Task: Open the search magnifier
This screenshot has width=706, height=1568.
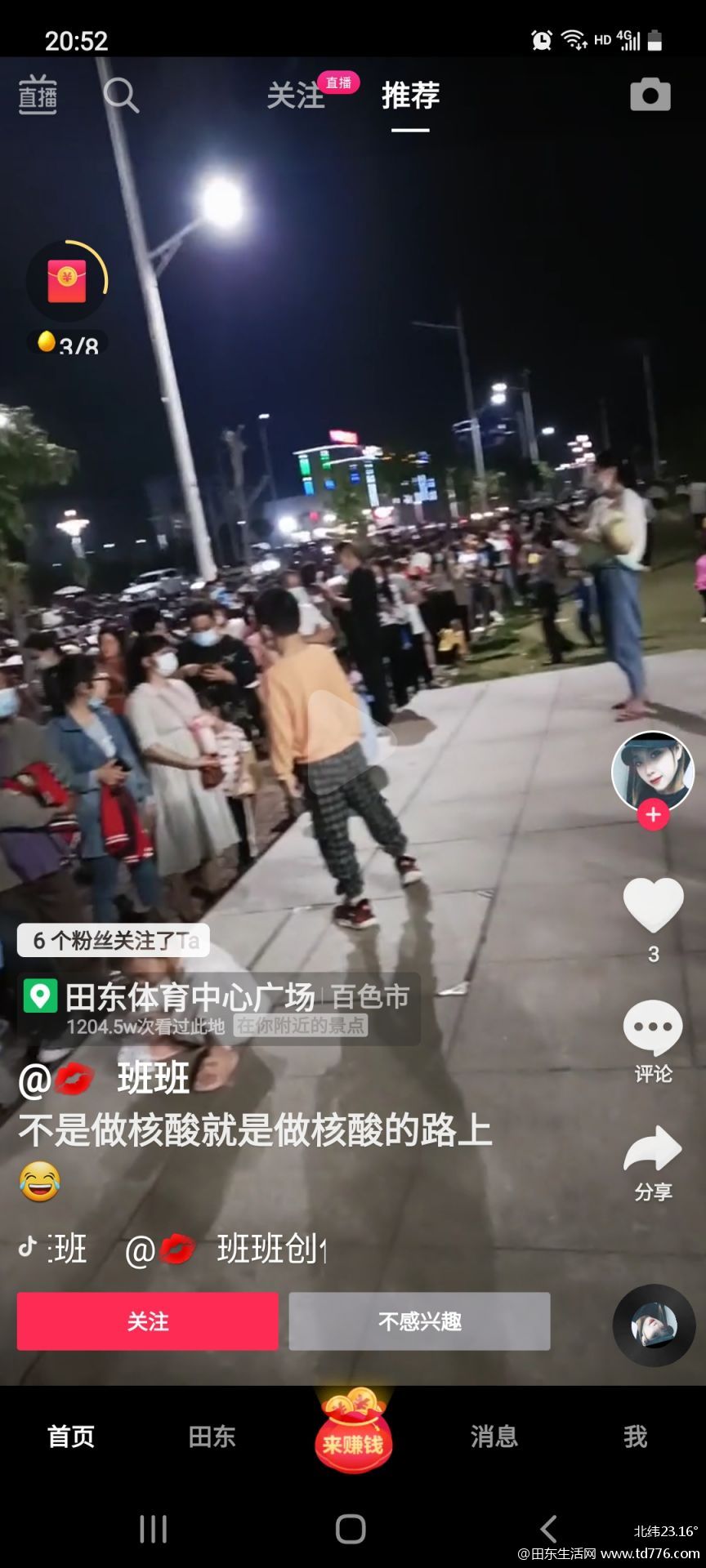Action: coord(121,96)
